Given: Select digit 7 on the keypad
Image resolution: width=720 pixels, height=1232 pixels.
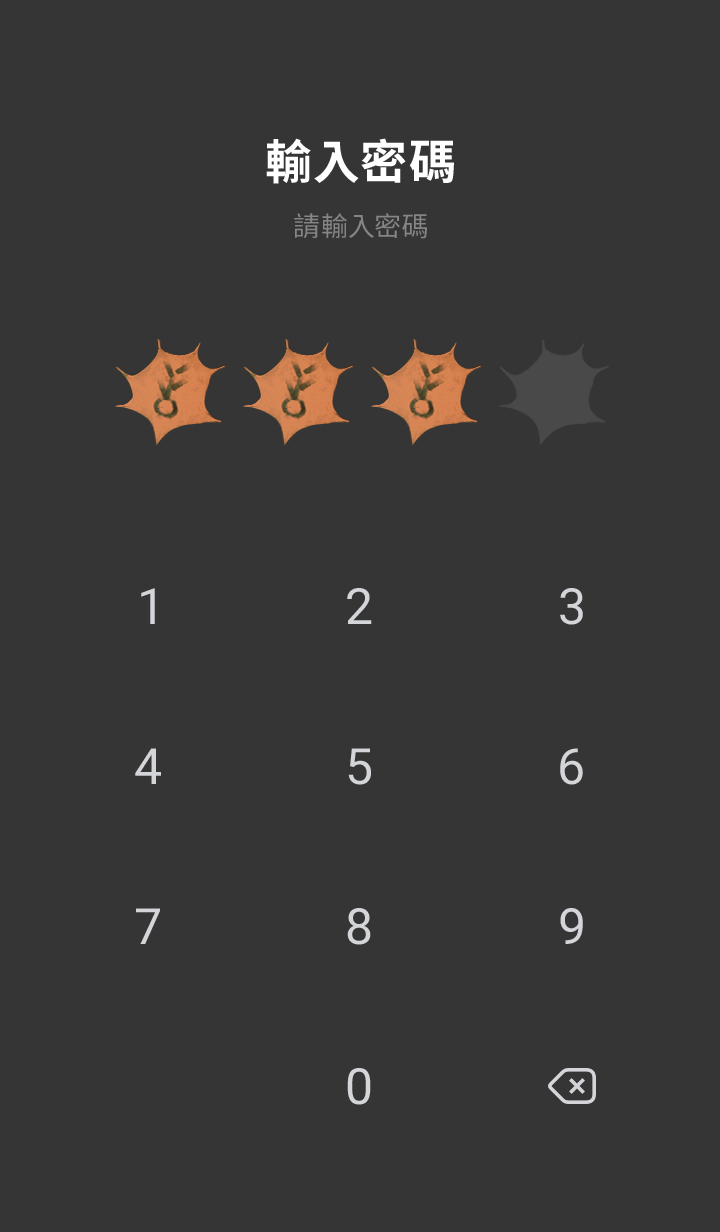Looking at the screenshot, I should tap(149, 927).
